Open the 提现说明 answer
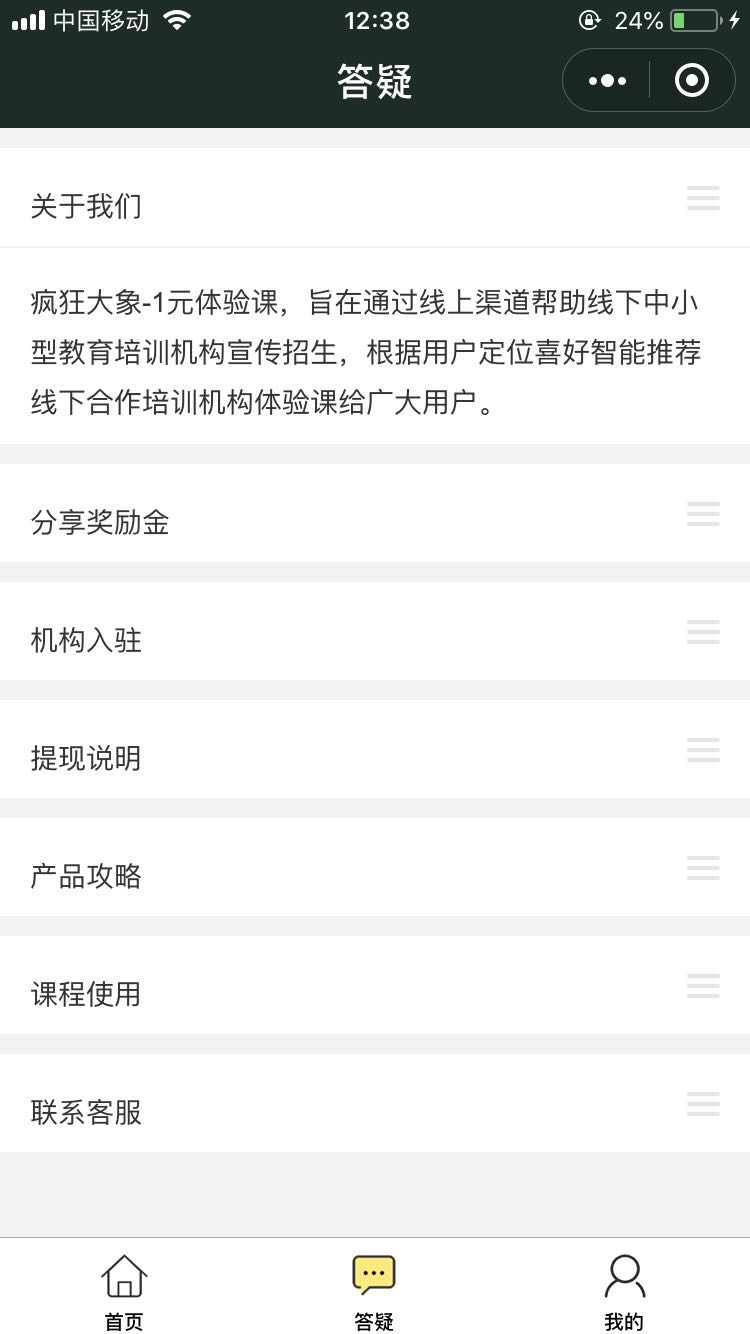The image size is (750, 1334). pyautogui.click(x=375, y=749)
